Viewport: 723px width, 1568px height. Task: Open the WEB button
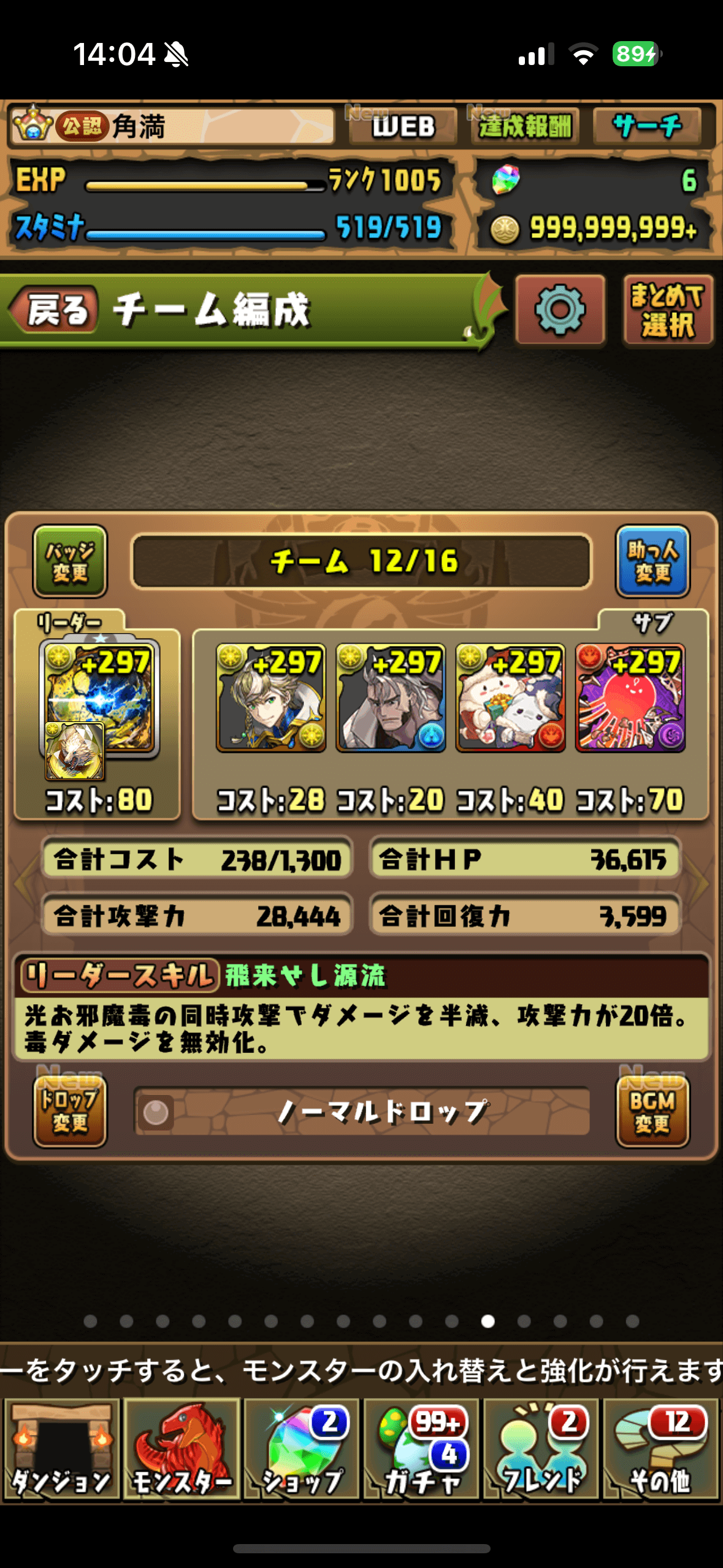coord(403,126)
